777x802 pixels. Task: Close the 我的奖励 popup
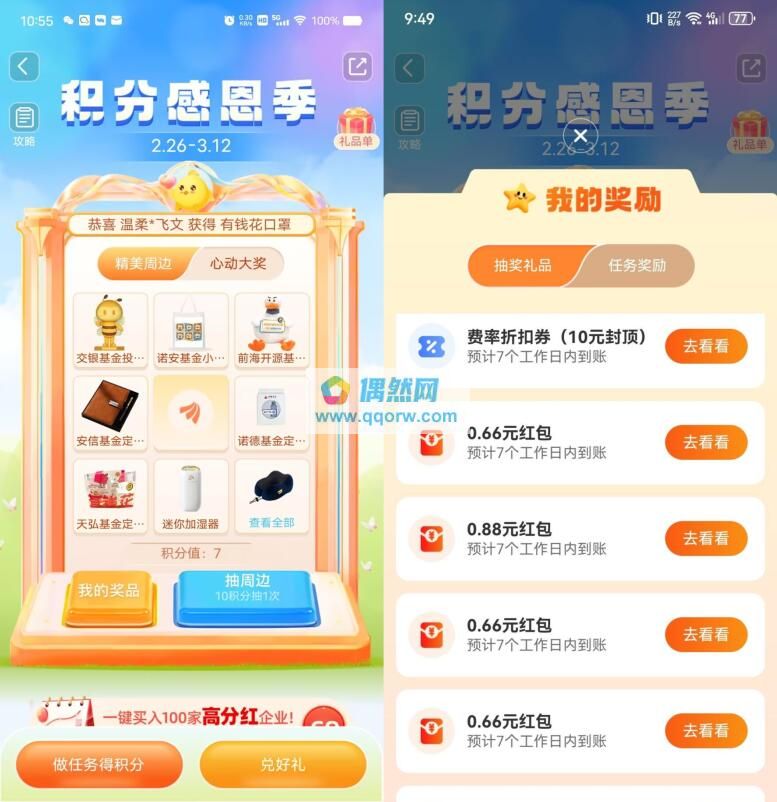[581, 136]
